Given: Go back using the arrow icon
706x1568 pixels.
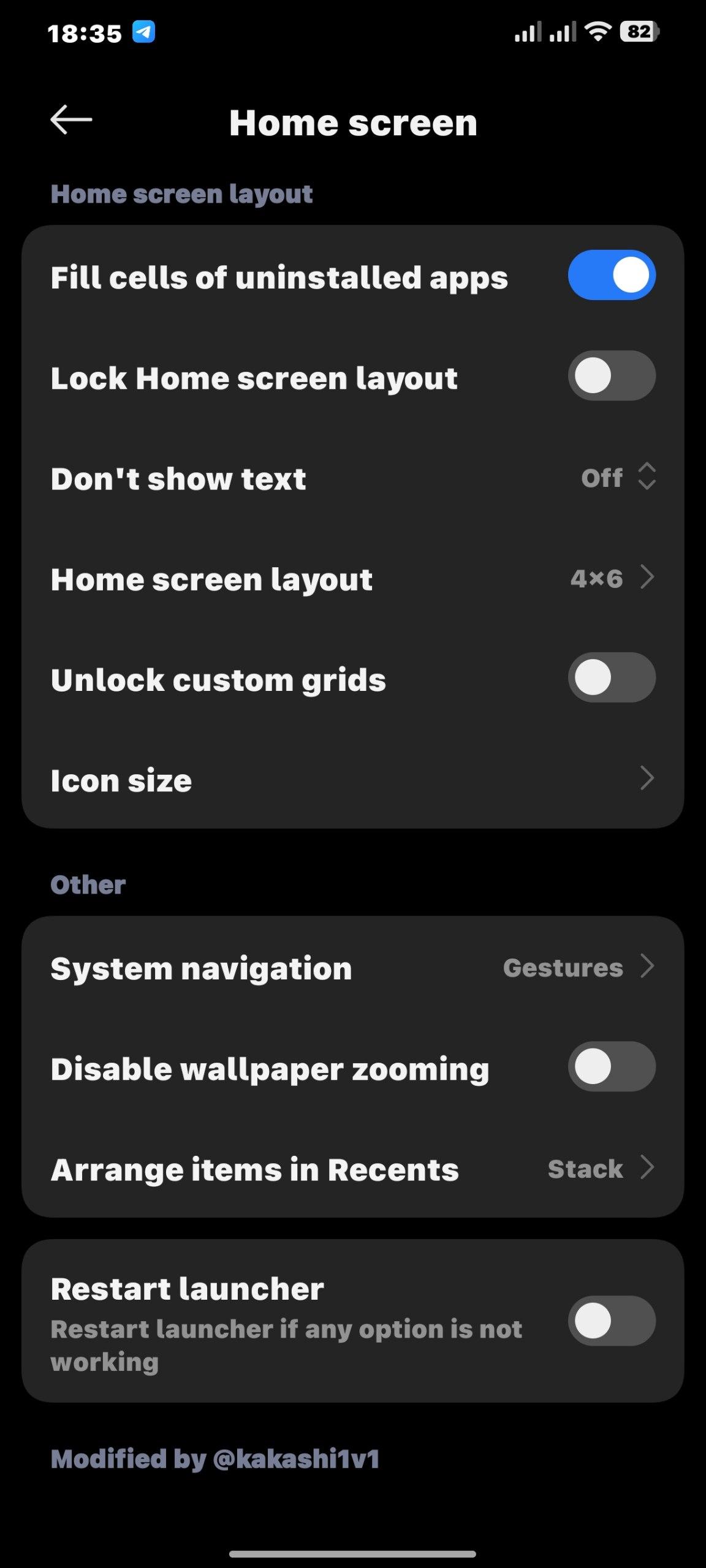Looking at the screenshot, I should pyautogui.click(x=71, y=119).
